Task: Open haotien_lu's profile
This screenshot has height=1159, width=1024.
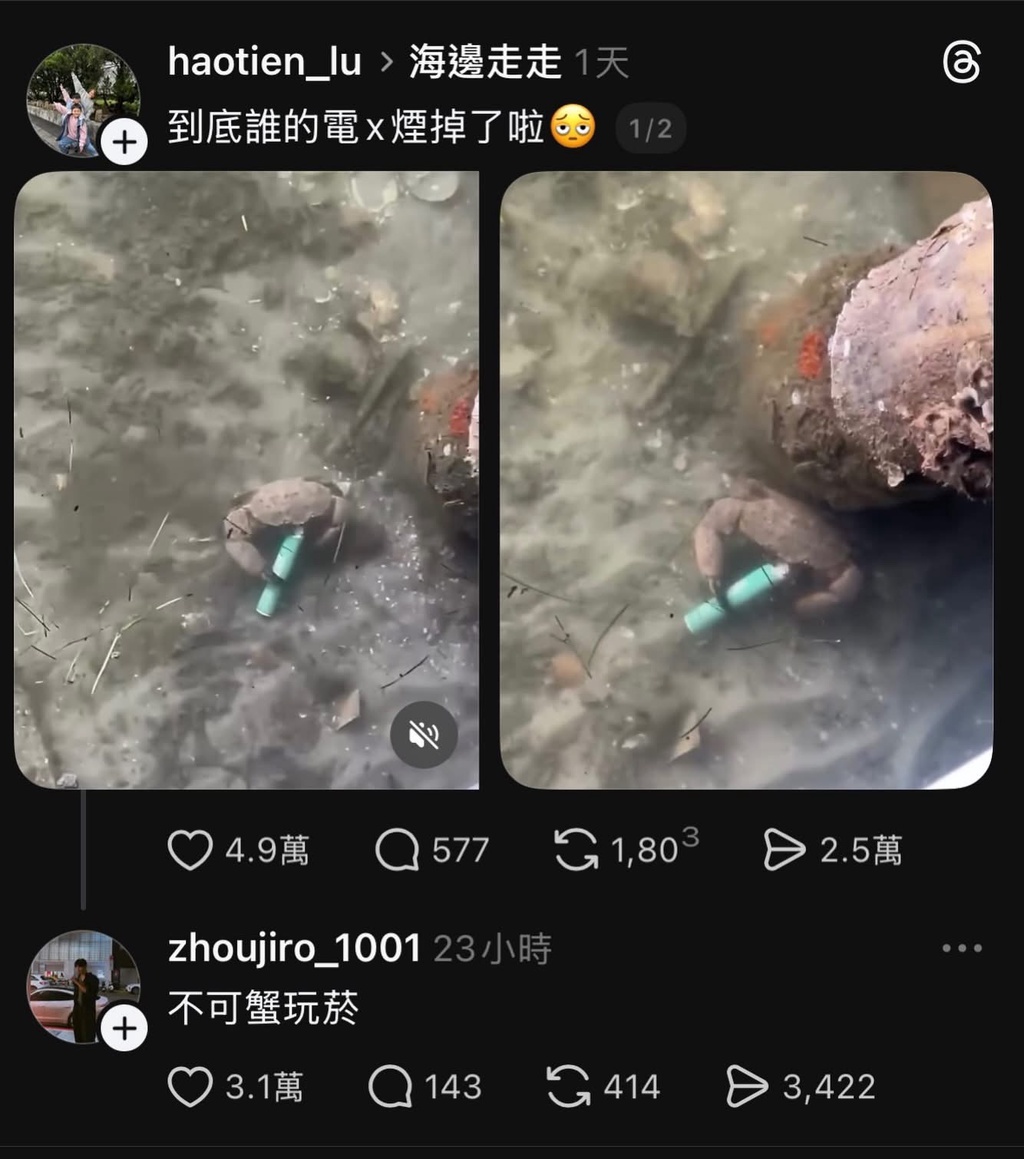Action: pos(264,63)
